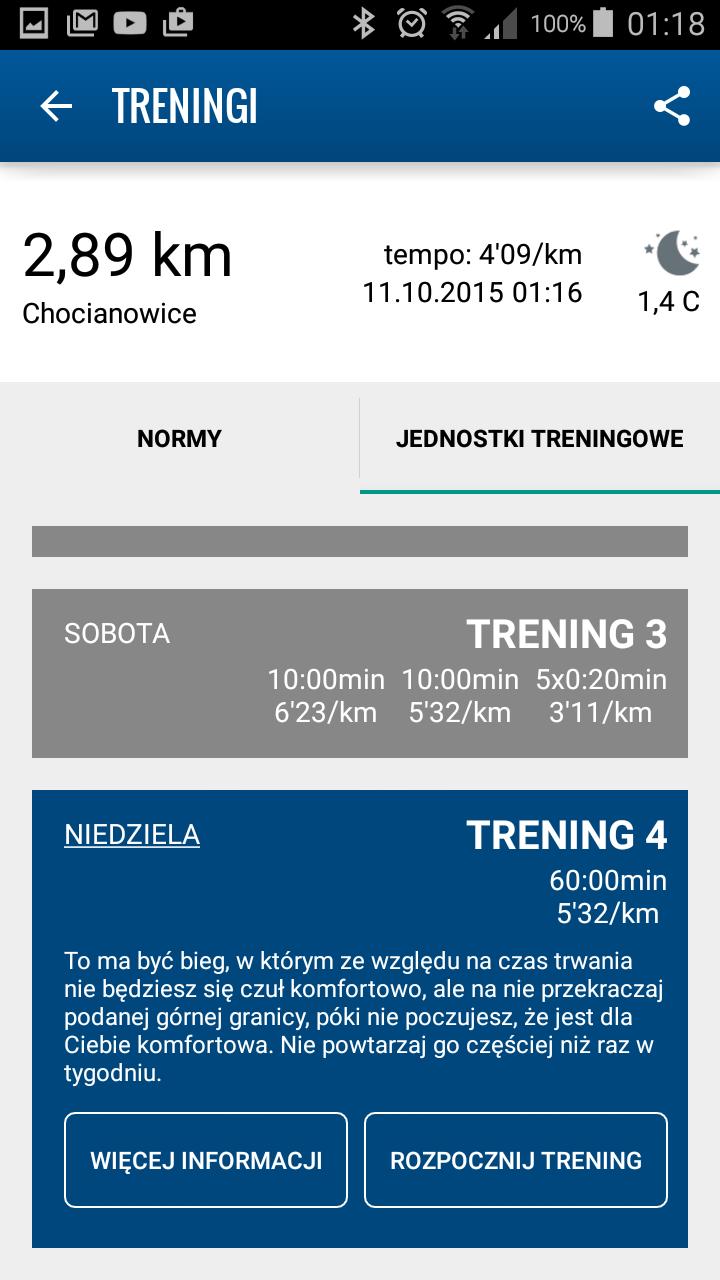Tap the underlined NIEDZIELA link
Image resolution: width=720 pixels, height=1280 pixels.
pos(132,835)
